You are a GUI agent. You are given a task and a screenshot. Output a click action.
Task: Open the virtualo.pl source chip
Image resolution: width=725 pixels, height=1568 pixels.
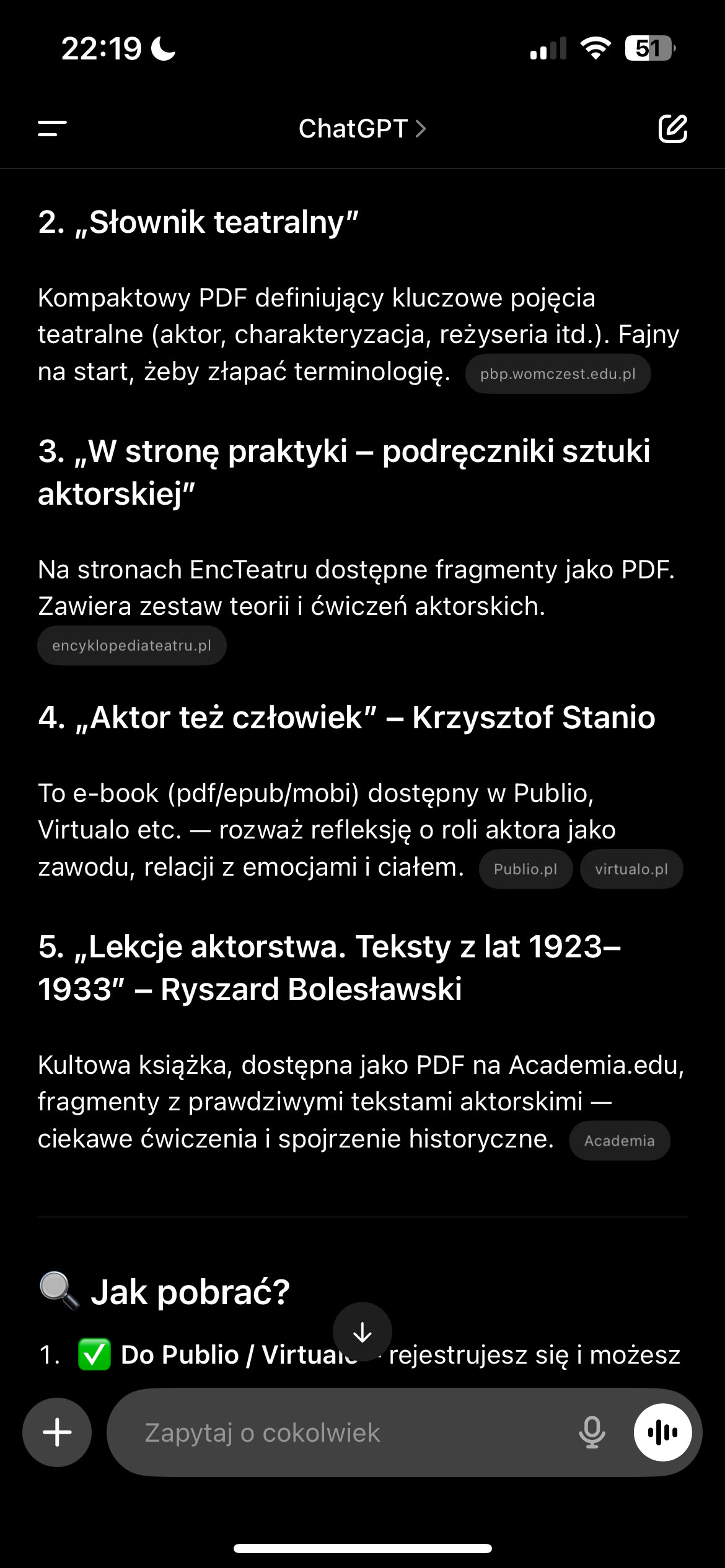(631, 869)
